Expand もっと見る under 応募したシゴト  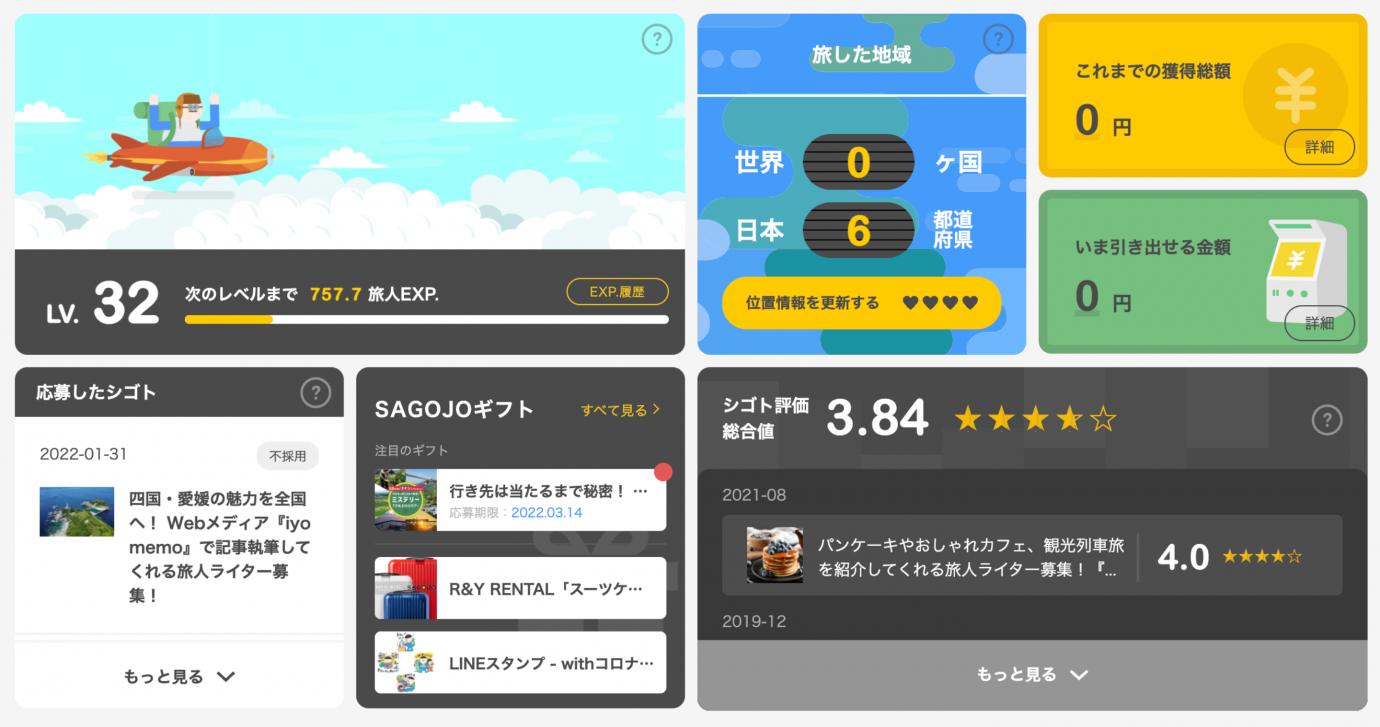click(179, 677)
